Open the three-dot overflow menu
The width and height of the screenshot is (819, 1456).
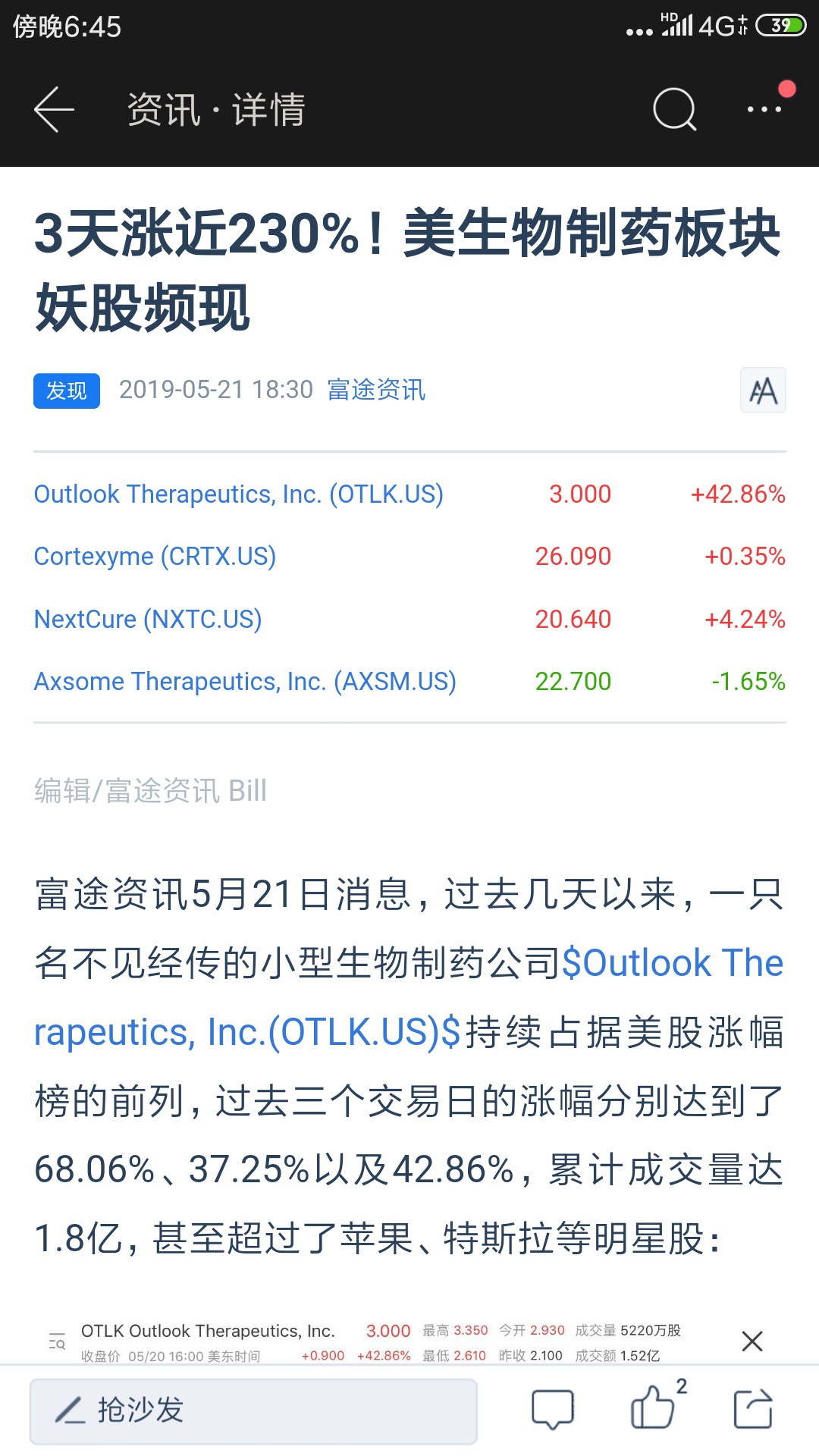764,110
